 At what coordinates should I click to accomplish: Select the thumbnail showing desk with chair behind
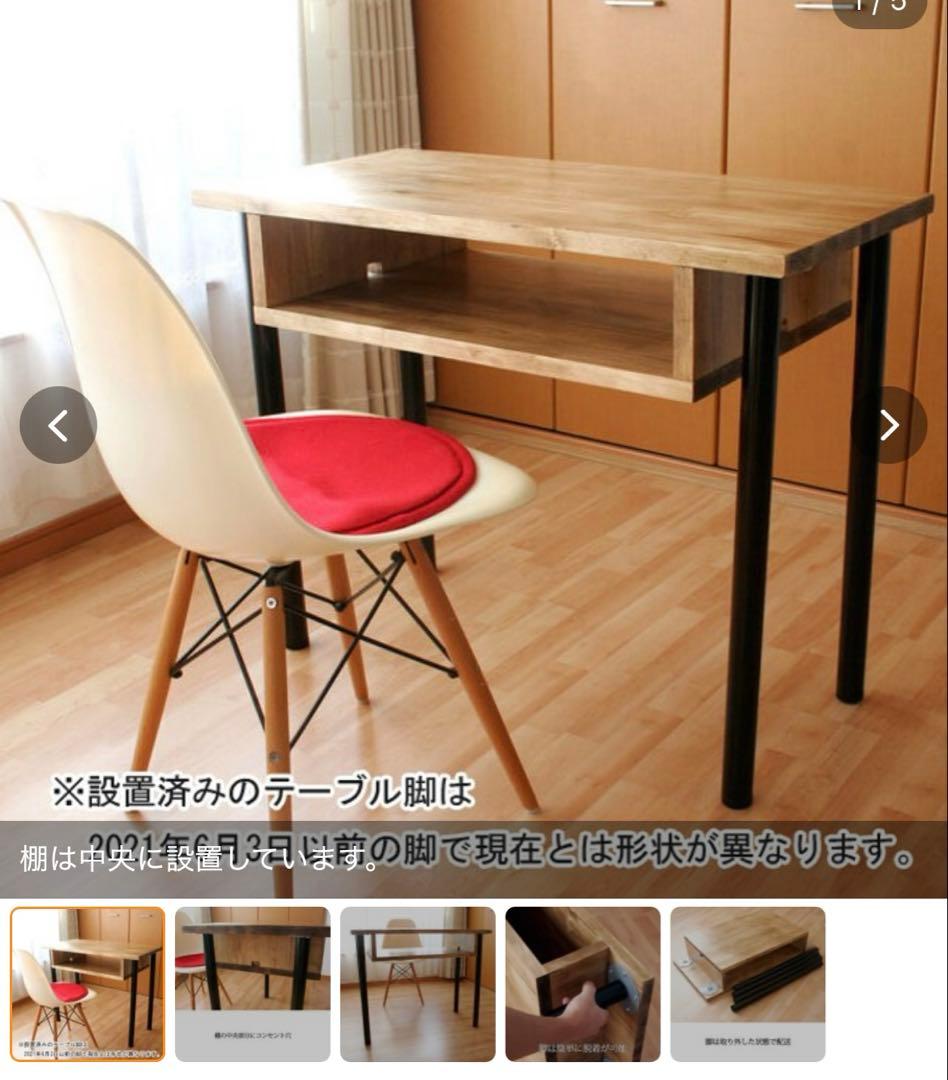pyautogui.click(x=420, y=985)
